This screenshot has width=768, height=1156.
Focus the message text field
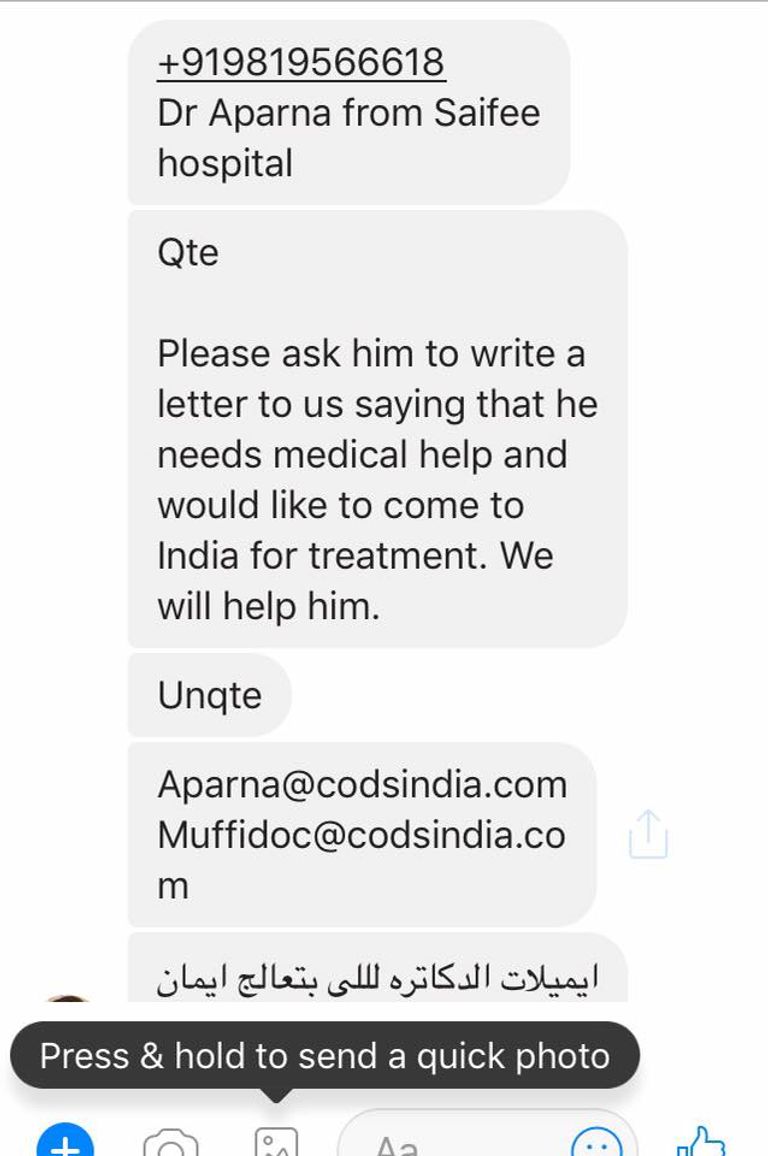[450, 1142]
